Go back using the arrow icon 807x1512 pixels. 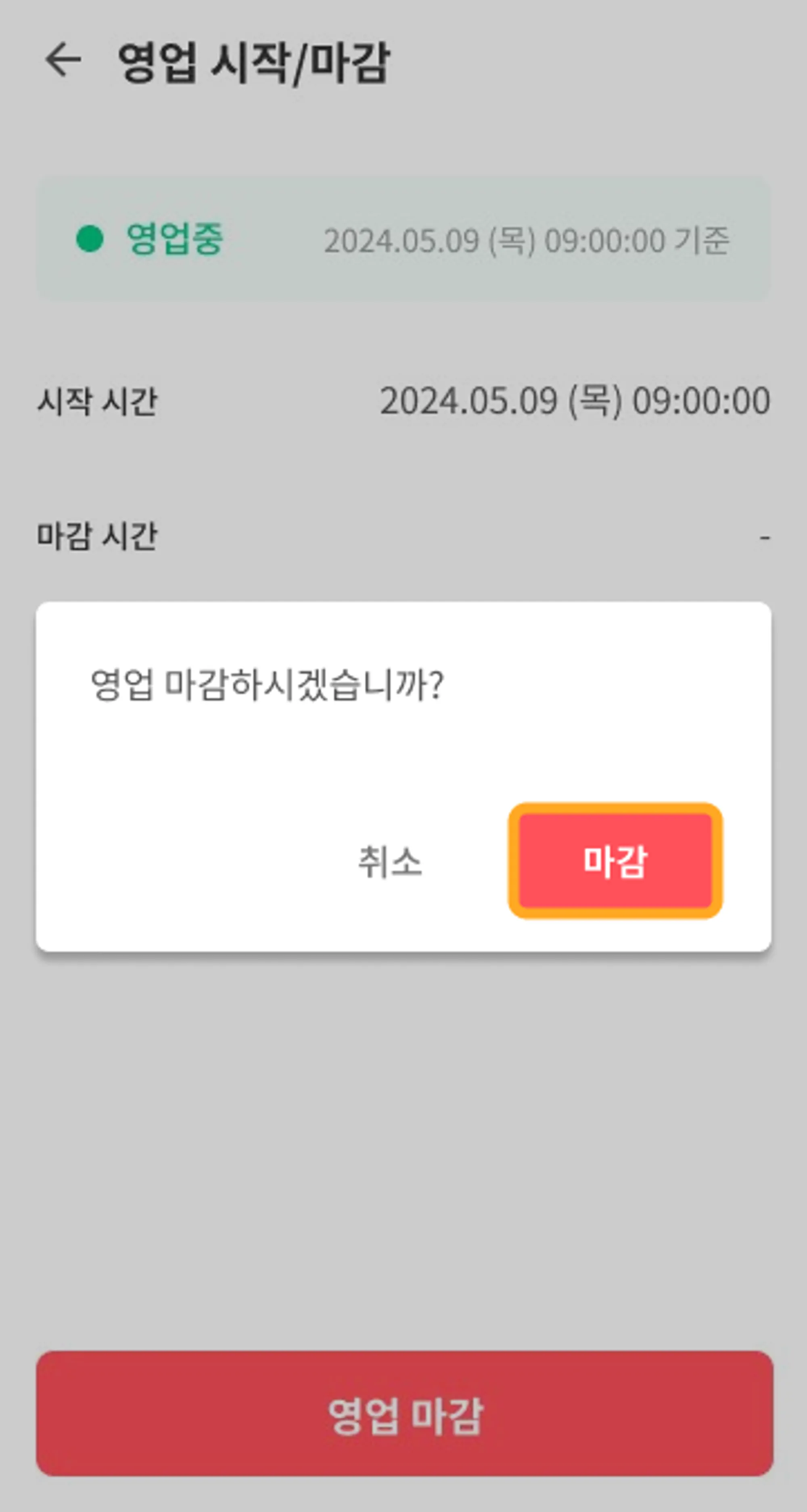(x=63, y=60)
